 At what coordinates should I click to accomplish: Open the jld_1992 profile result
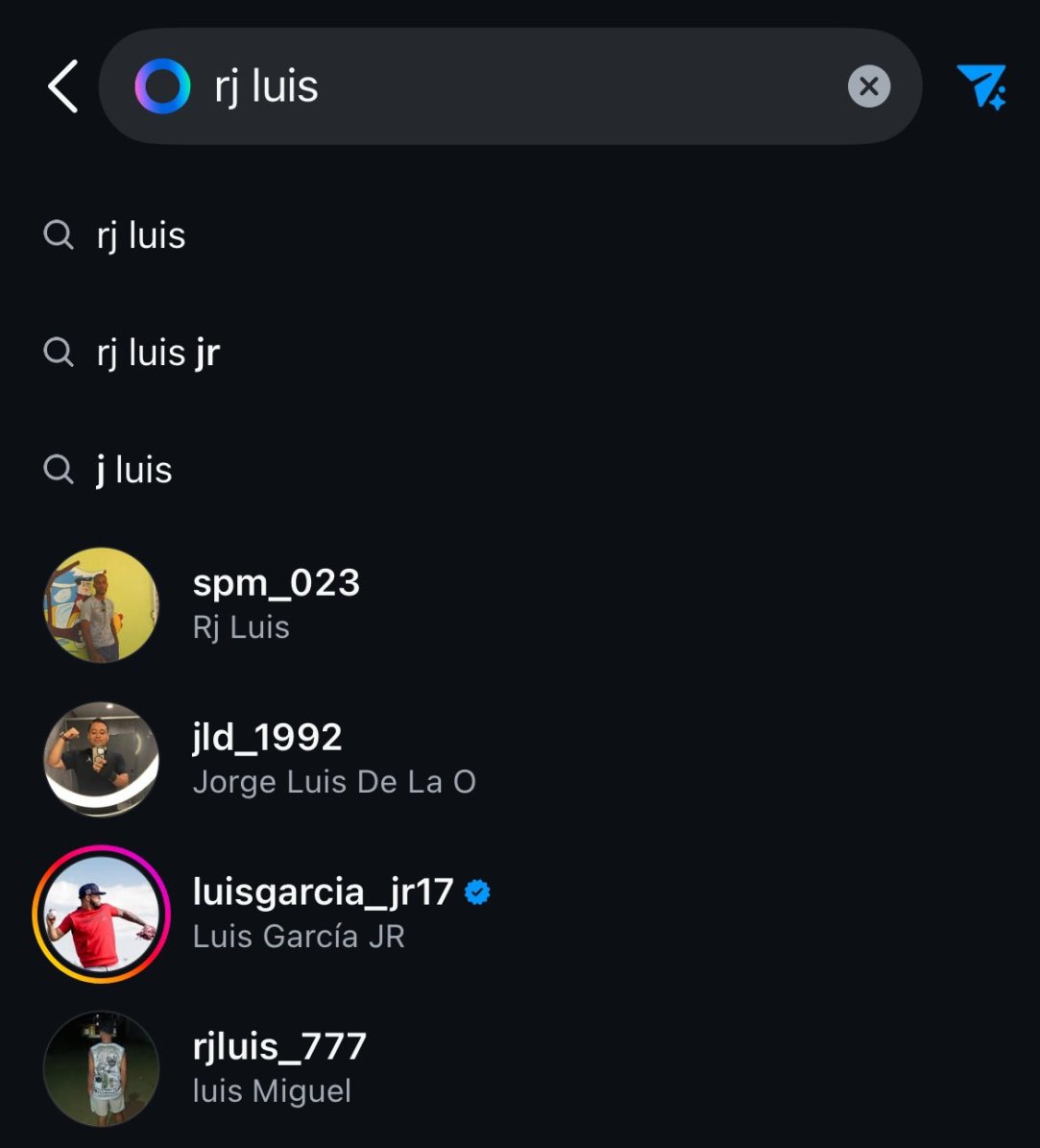[268, 758]
